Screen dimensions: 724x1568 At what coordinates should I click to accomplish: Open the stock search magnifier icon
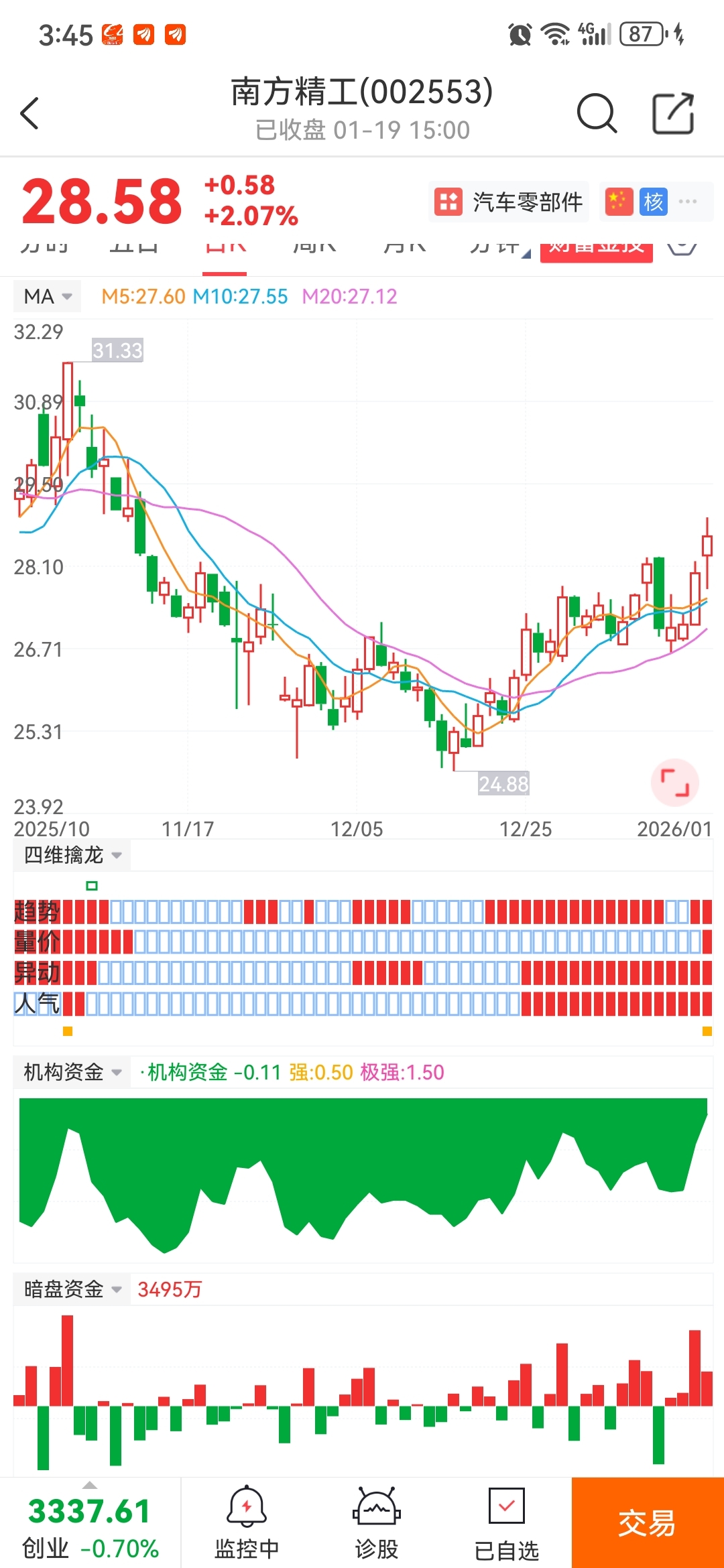(x=597, y=113)
